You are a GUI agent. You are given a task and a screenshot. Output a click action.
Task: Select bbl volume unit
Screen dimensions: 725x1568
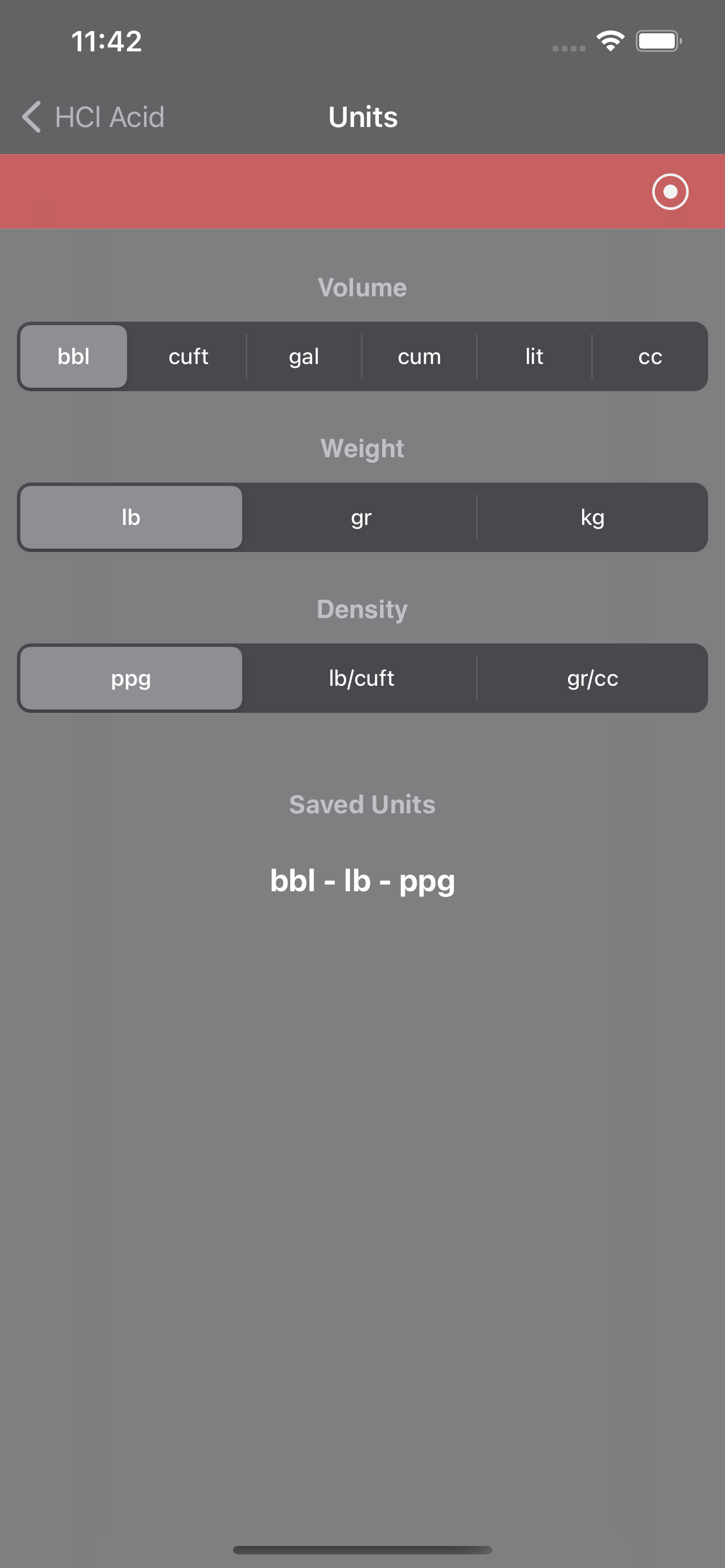click(x=73, y=356)
